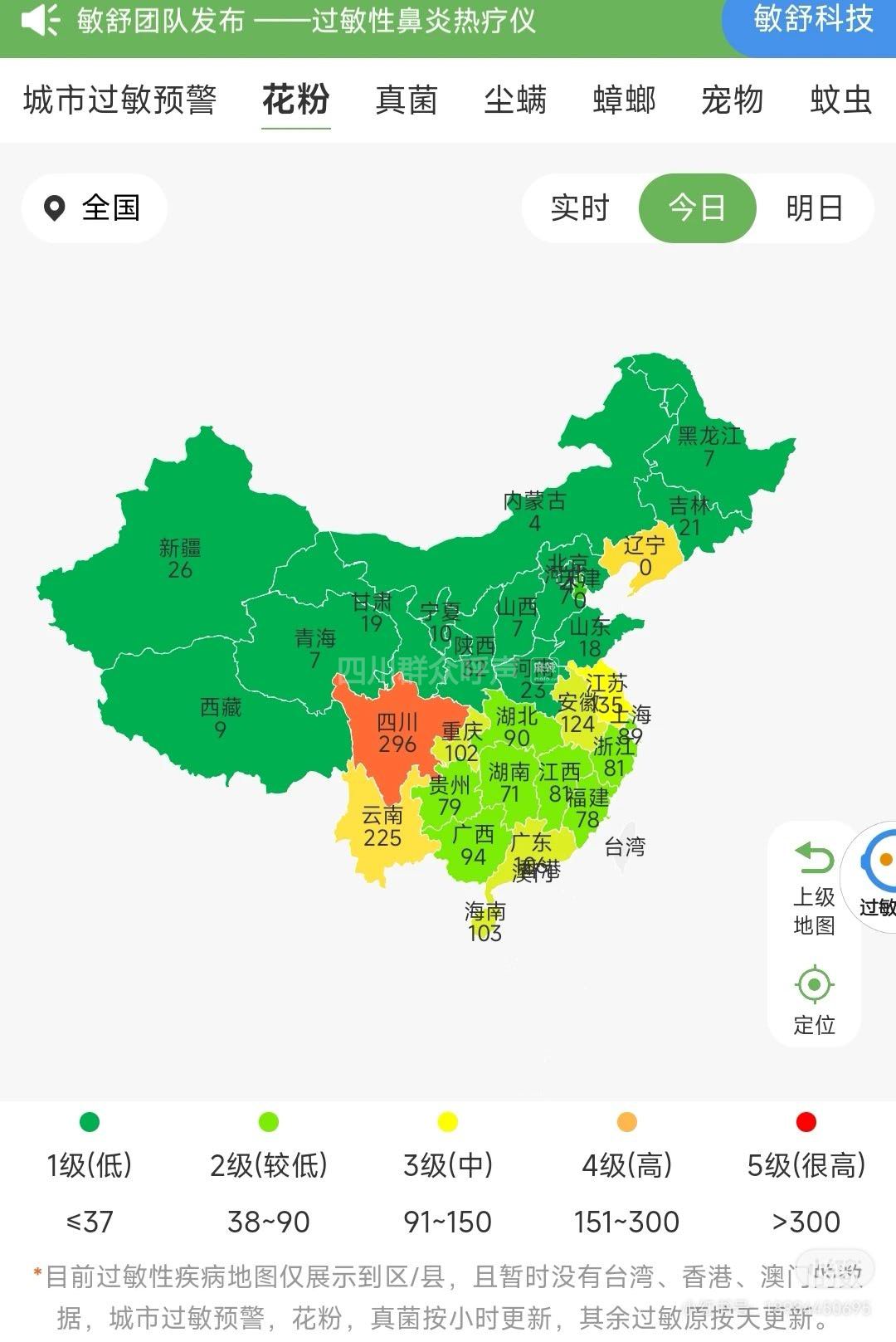
Task: Open the 敏舒团队发布 announcement banner
Action: 307,21
